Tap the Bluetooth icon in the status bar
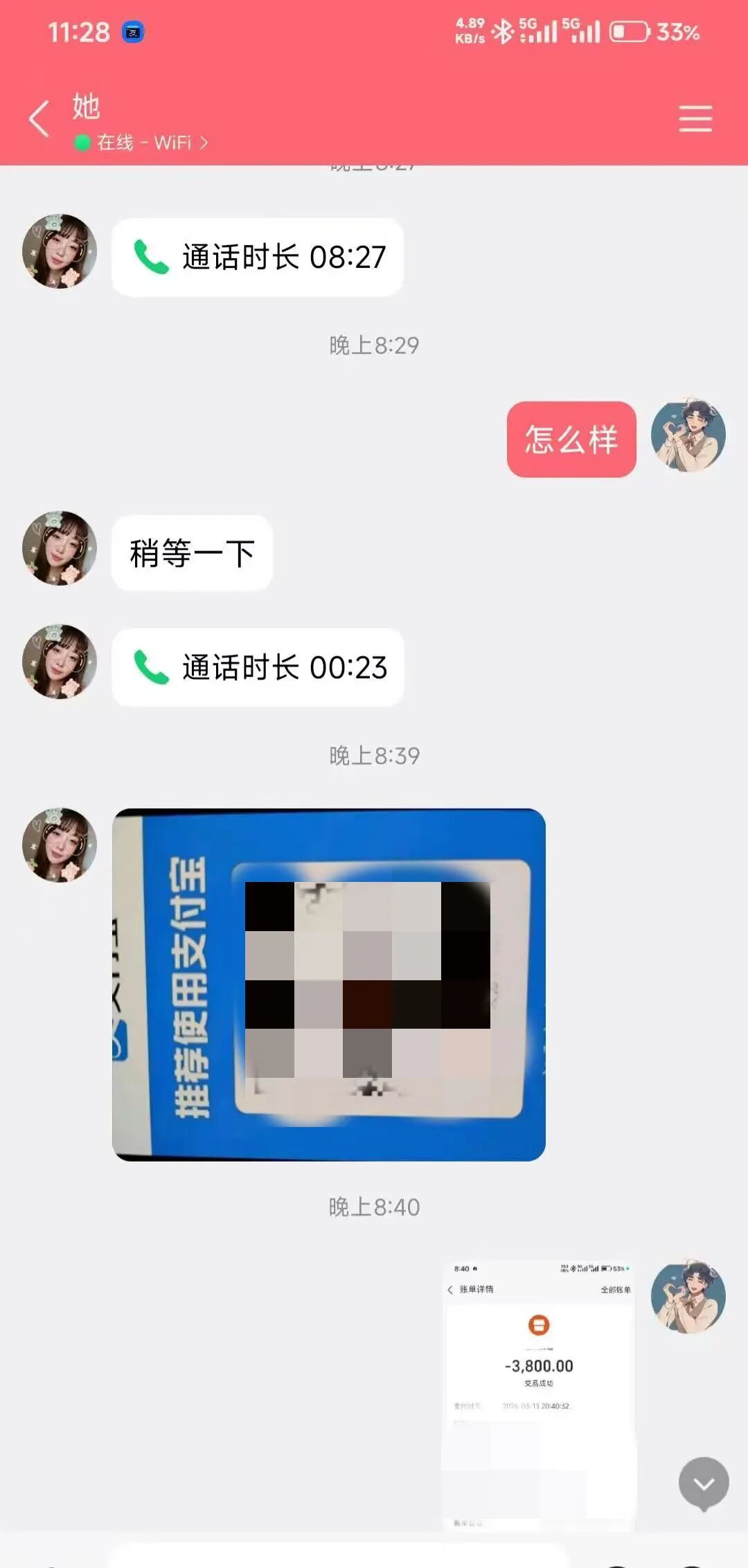 [x=504, y=30]
